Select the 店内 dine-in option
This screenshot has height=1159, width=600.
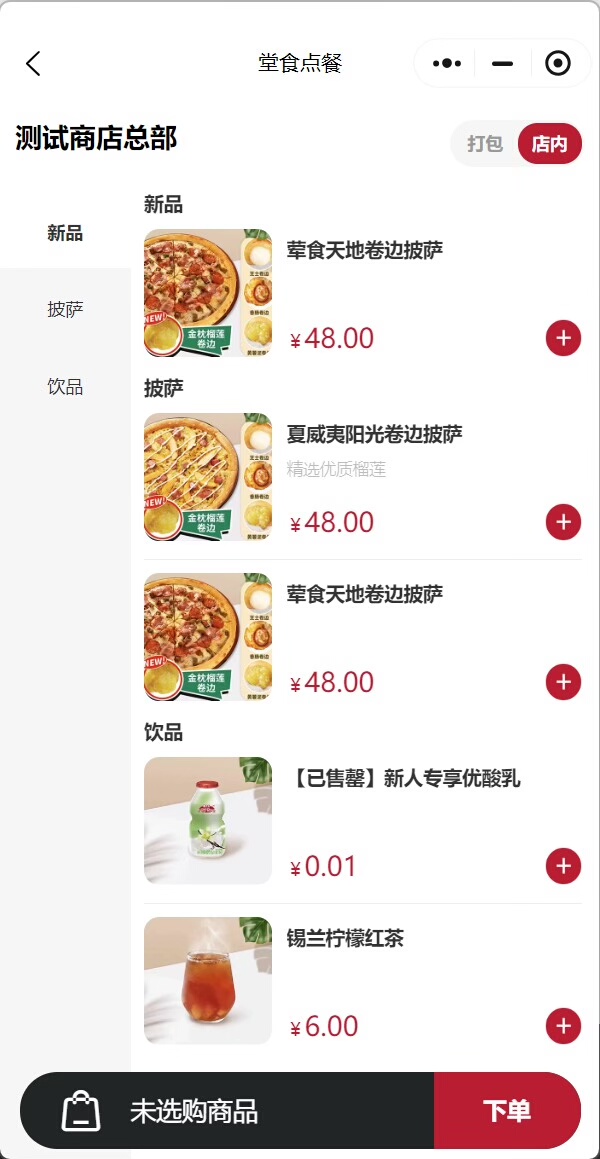click(549, 144)
